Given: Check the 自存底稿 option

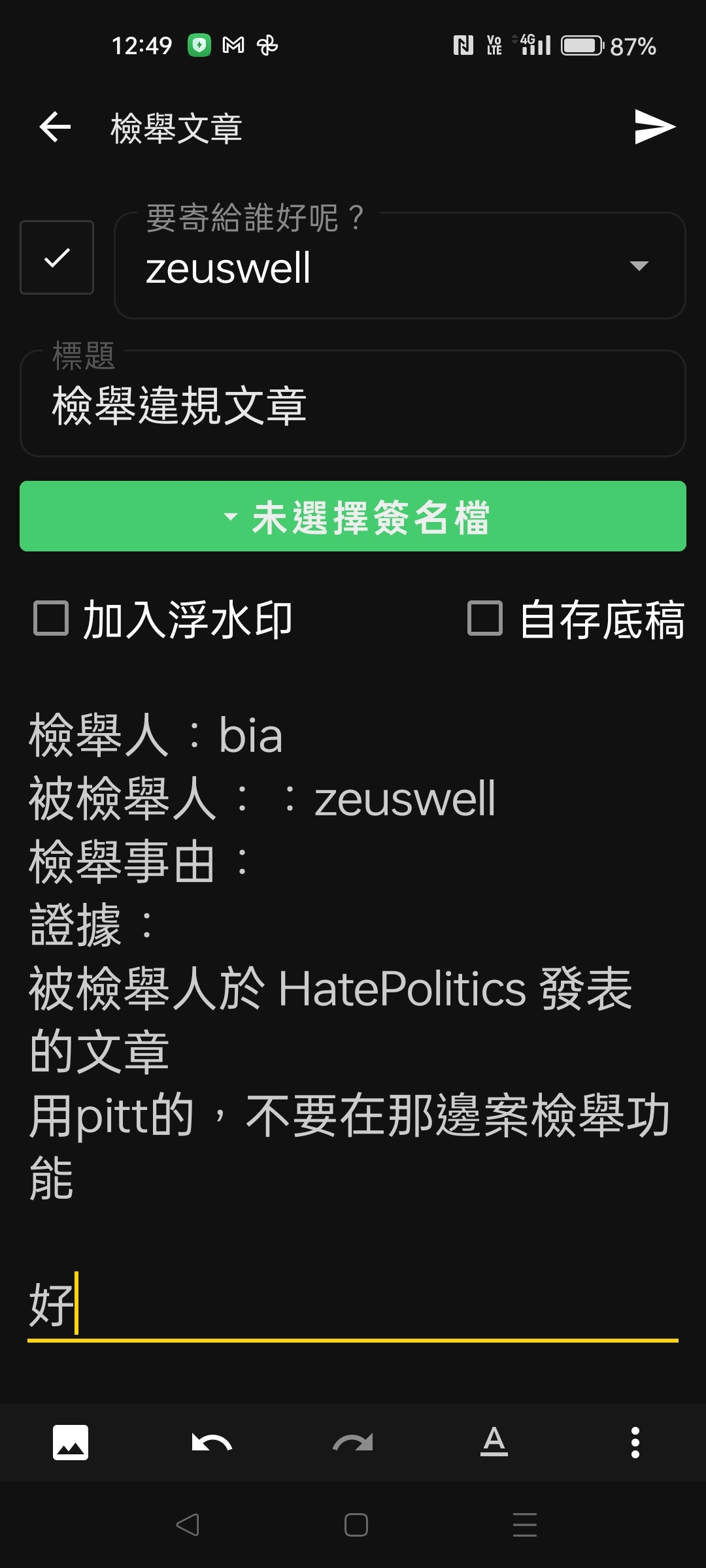Looking at the screenshot, I should [485, 618].
